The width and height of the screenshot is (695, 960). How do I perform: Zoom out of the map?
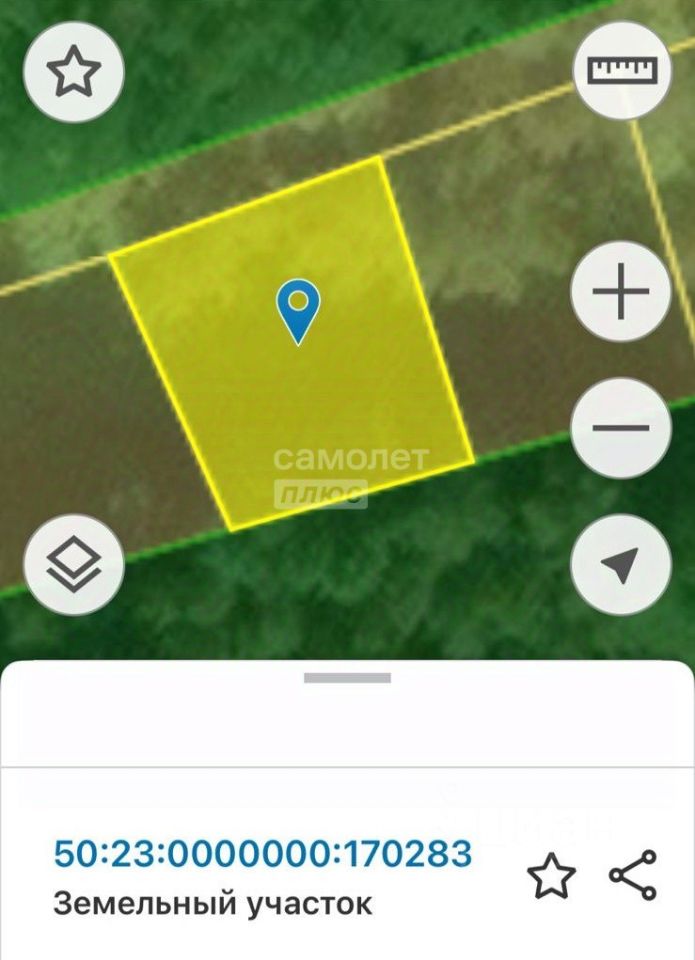point(620,428)
